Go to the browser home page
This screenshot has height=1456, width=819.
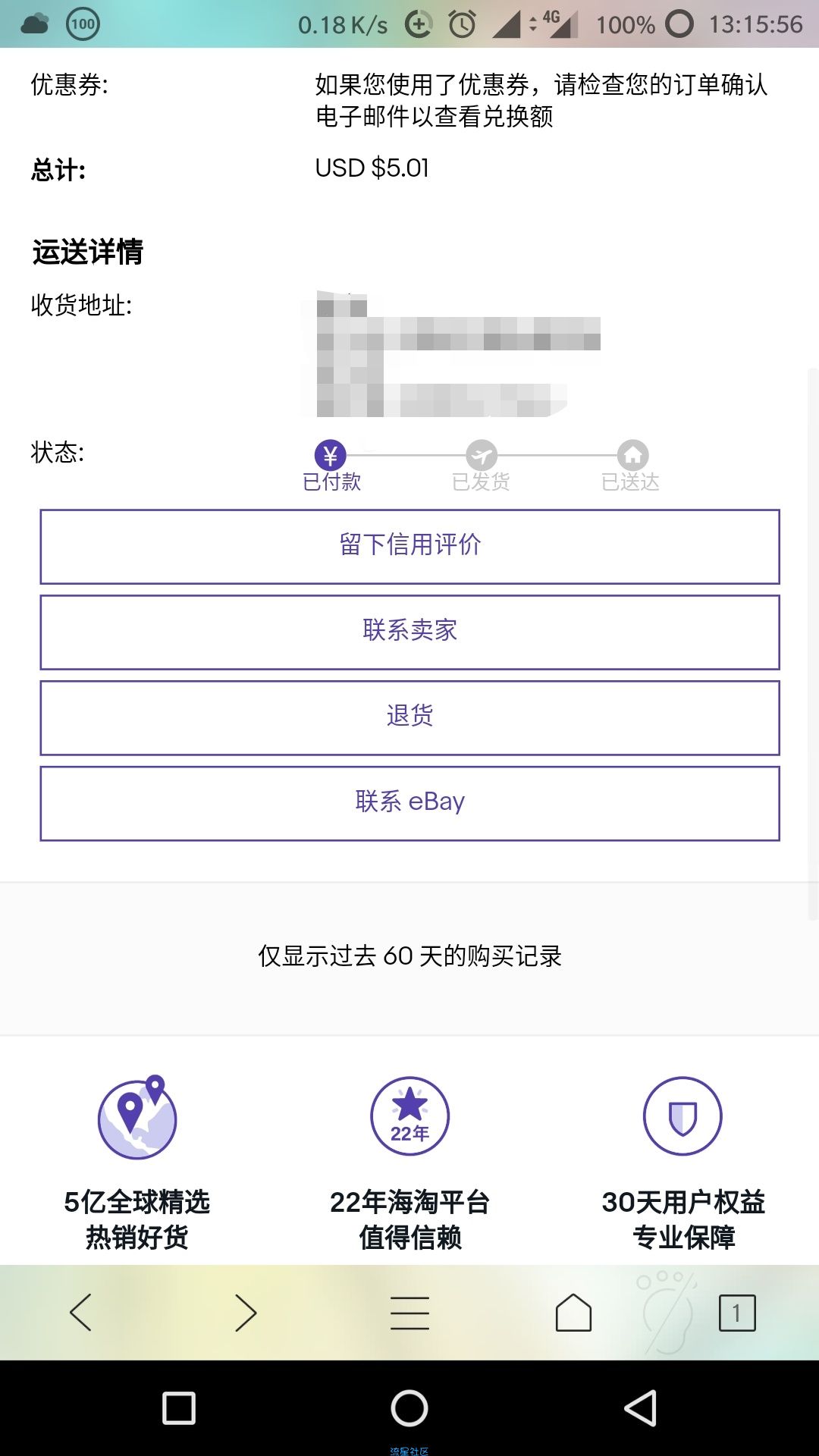pyautogui.click(x=573, y=1313)
